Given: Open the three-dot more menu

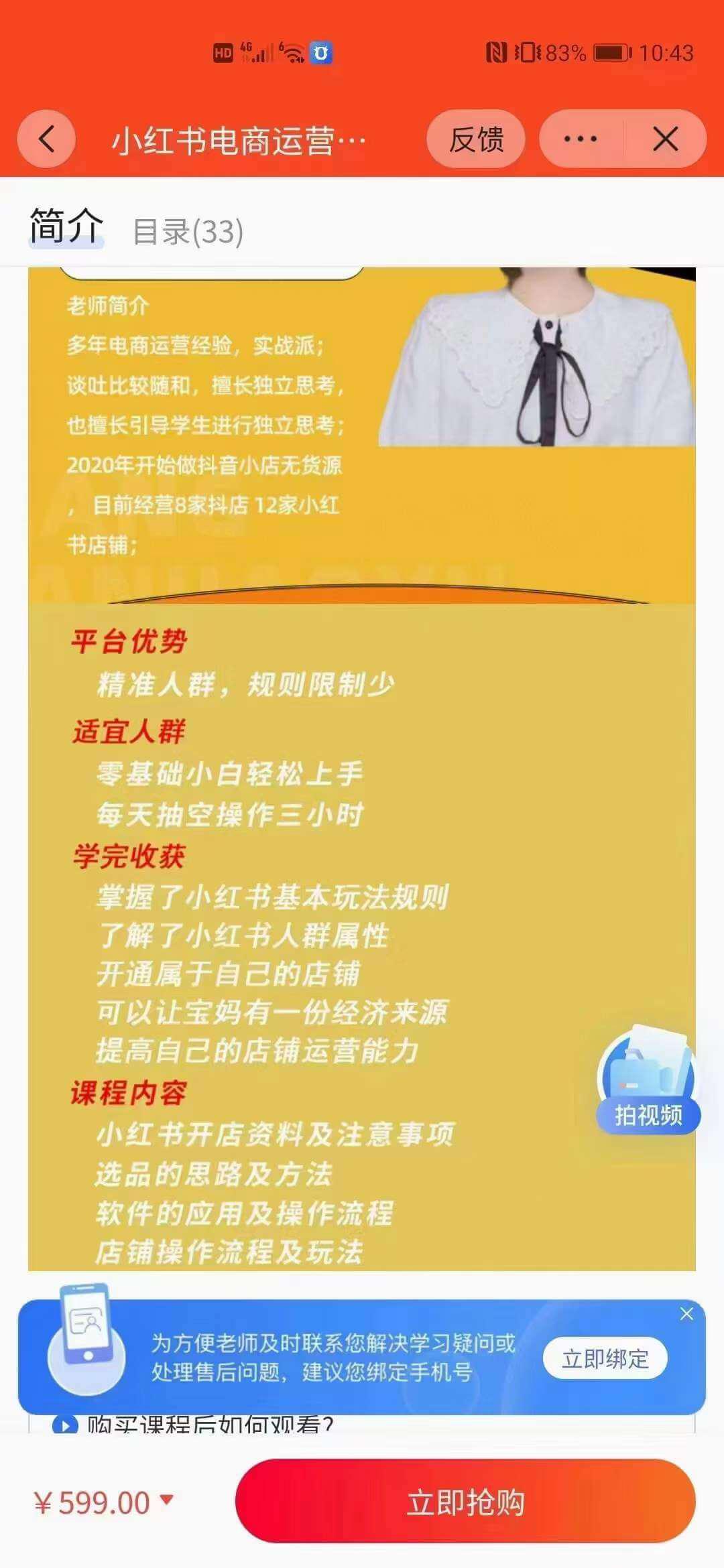Looking at the screenshot, I should [581, 139].
